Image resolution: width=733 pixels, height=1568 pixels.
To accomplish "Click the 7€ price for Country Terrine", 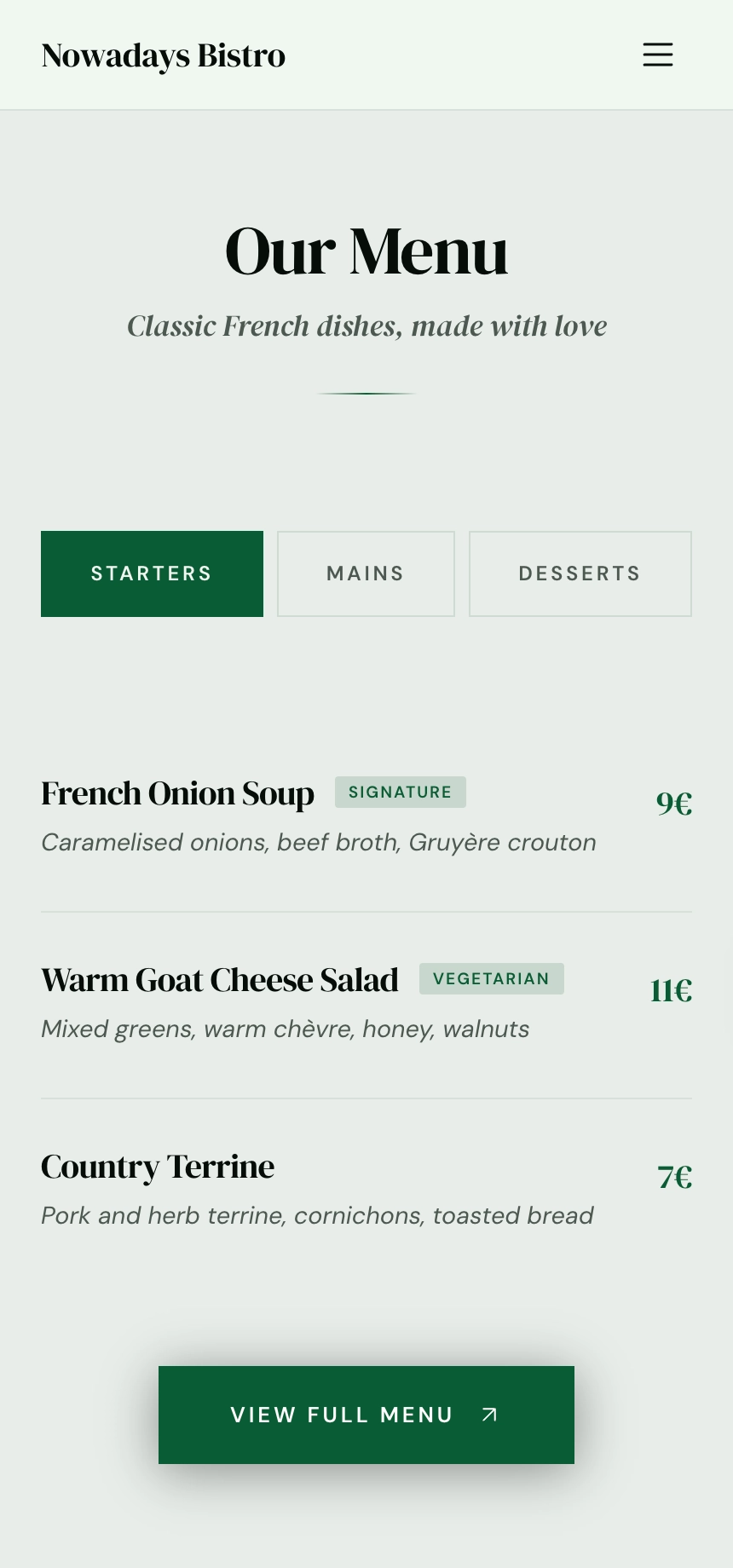I will click(673, 1177).
